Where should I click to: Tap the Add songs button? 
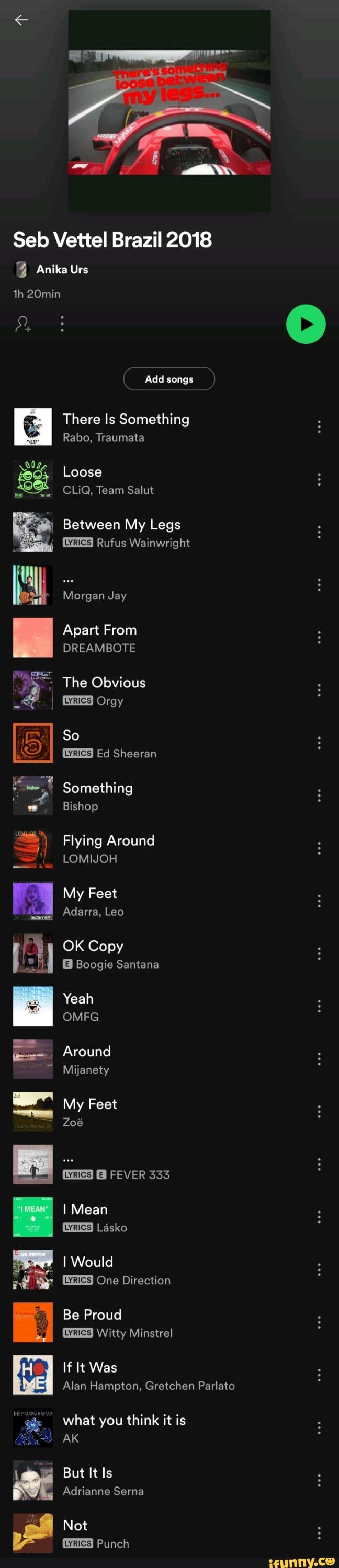pos(169,378)
